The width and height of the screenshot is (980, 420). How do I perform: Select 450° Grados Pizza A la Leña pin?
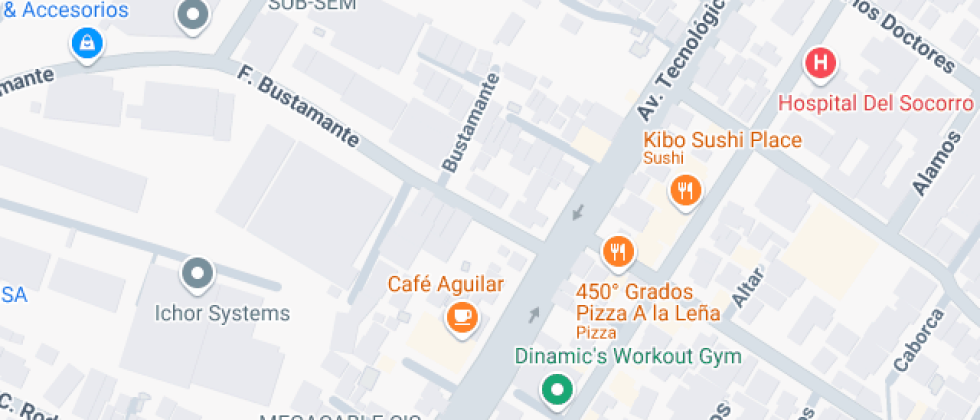click(x=619, y=250)
